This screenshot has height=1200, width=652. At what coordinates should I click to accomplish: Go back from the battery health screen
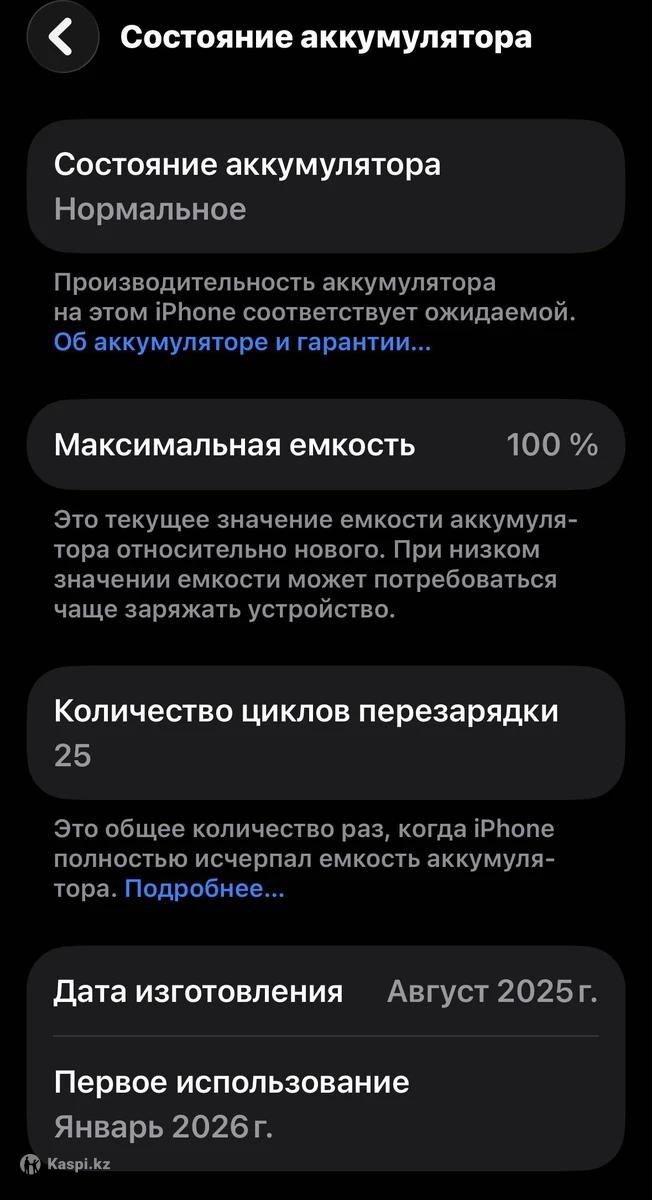tap(62, 38)
